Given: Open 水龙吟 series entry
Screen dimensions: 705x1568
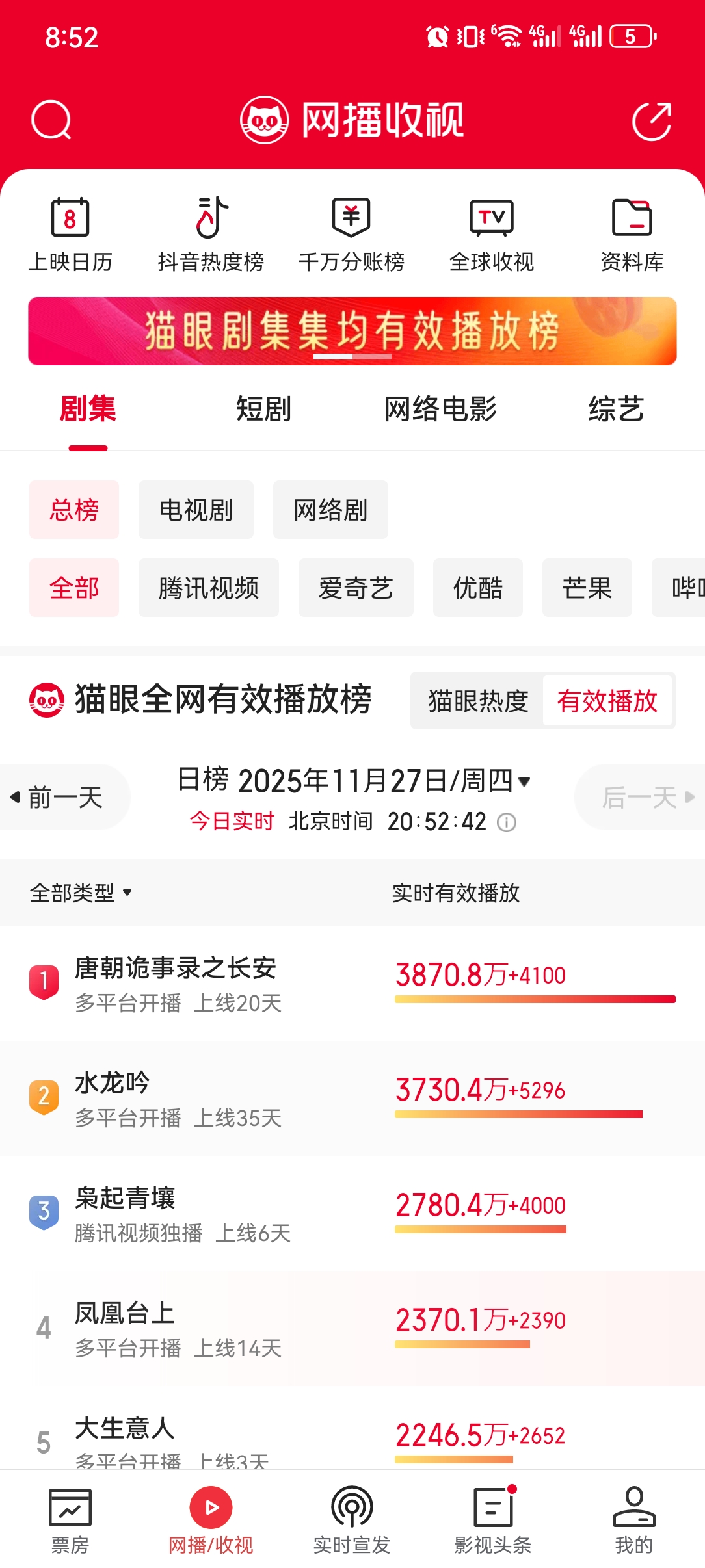Looking at the screenshot, I should pyautogui.click(x=112, y=1098).
